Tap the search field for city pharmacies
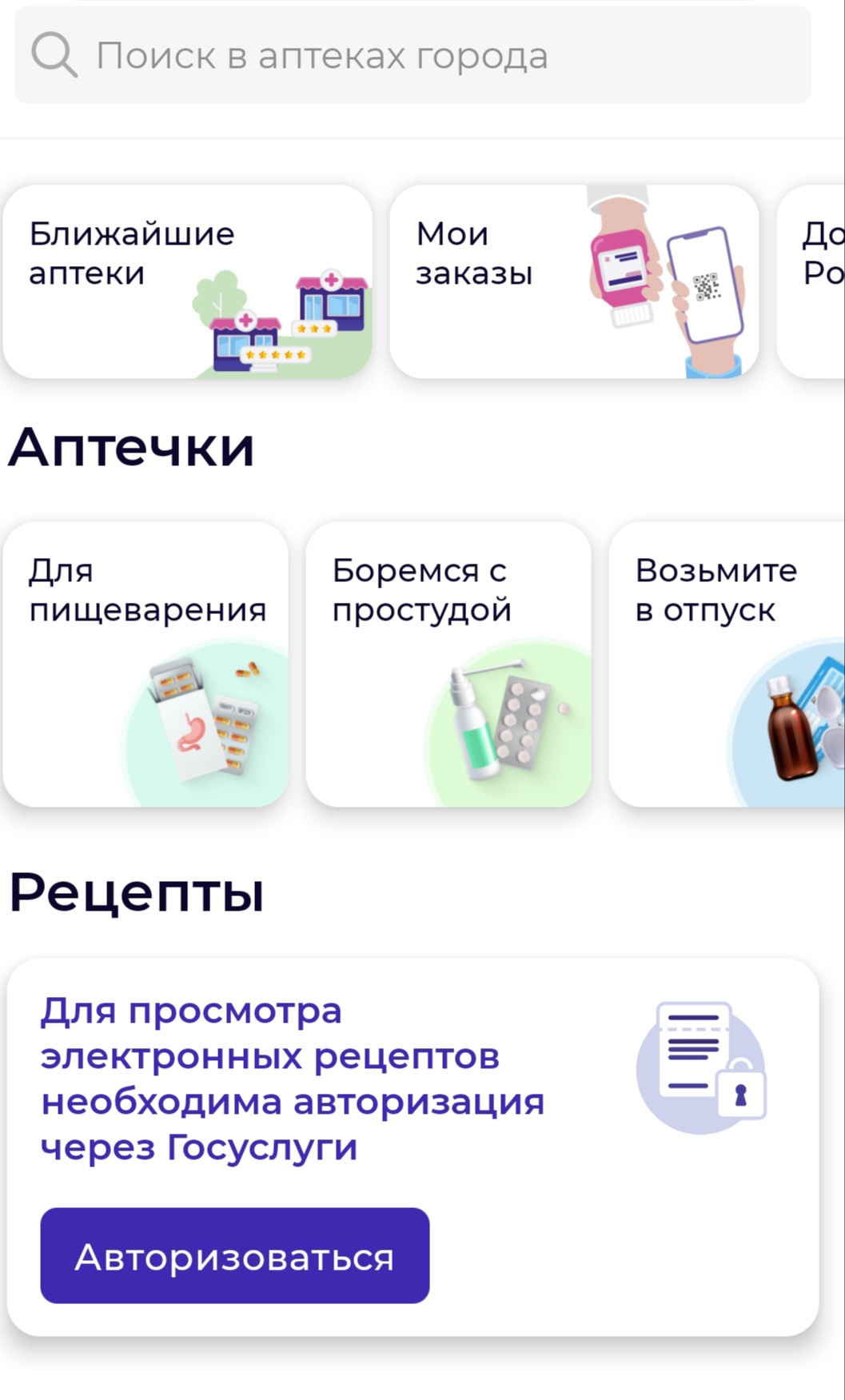 (412, 55)
